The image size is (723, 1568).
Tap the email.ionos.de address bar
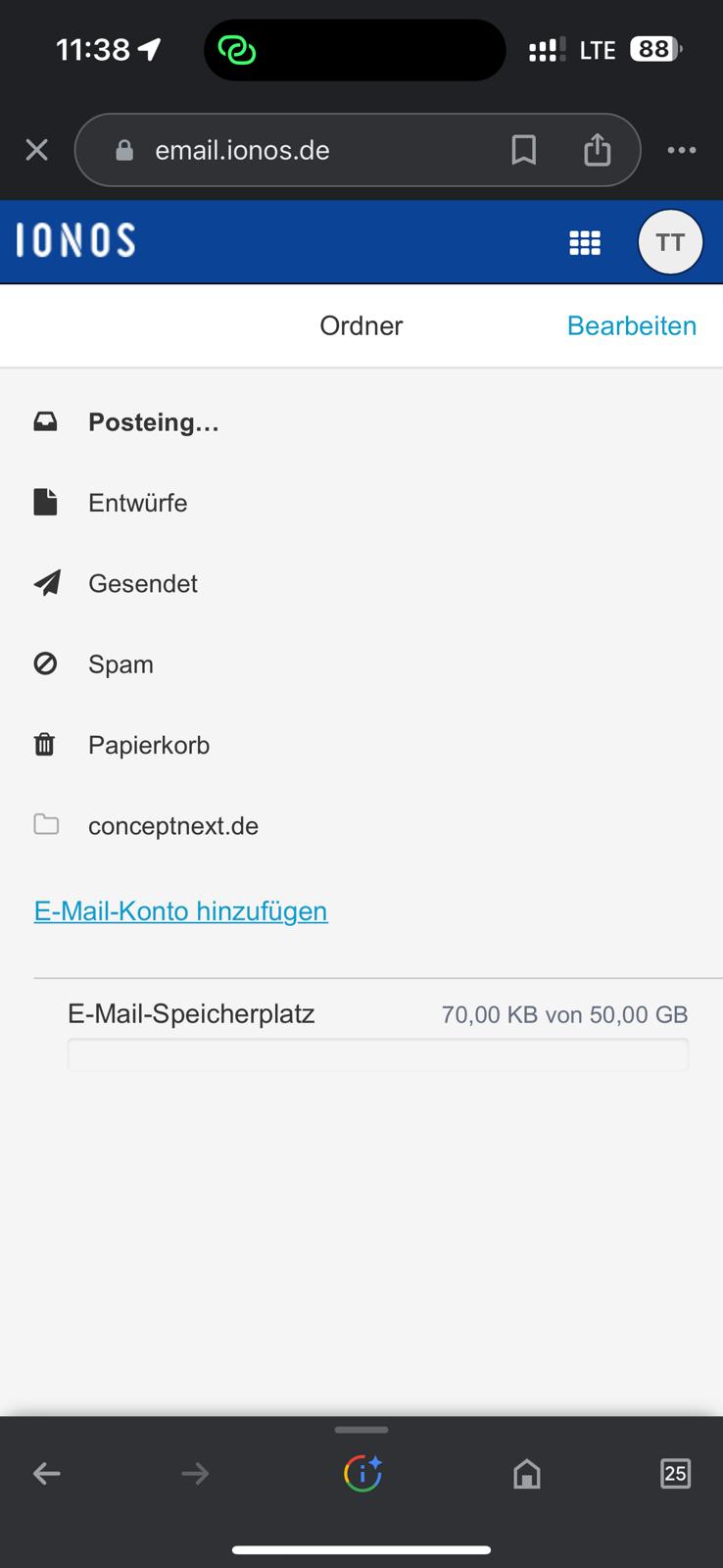coord(294,150)
